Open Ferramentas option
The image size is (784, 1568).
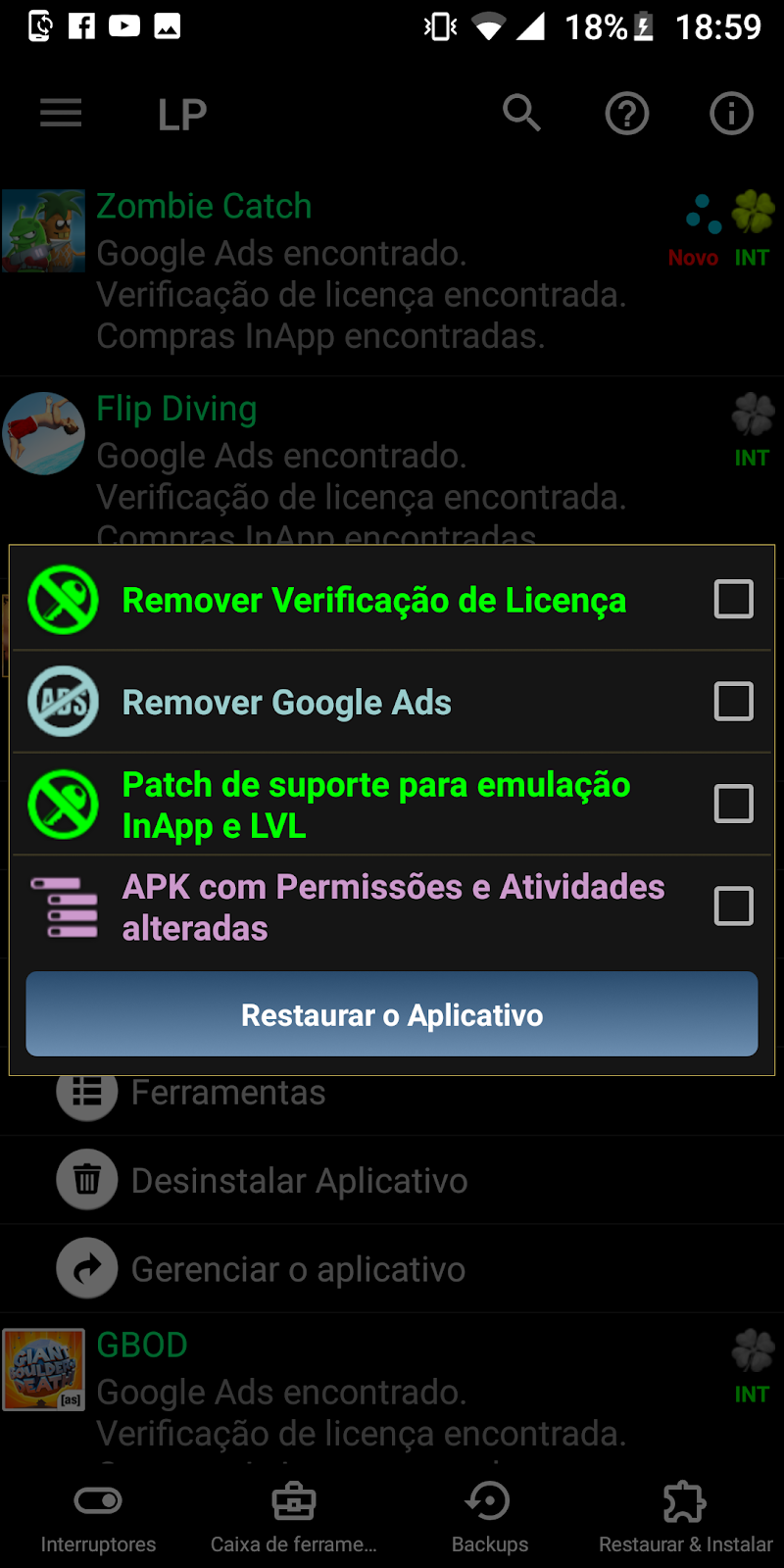[x=228, y=1093]
